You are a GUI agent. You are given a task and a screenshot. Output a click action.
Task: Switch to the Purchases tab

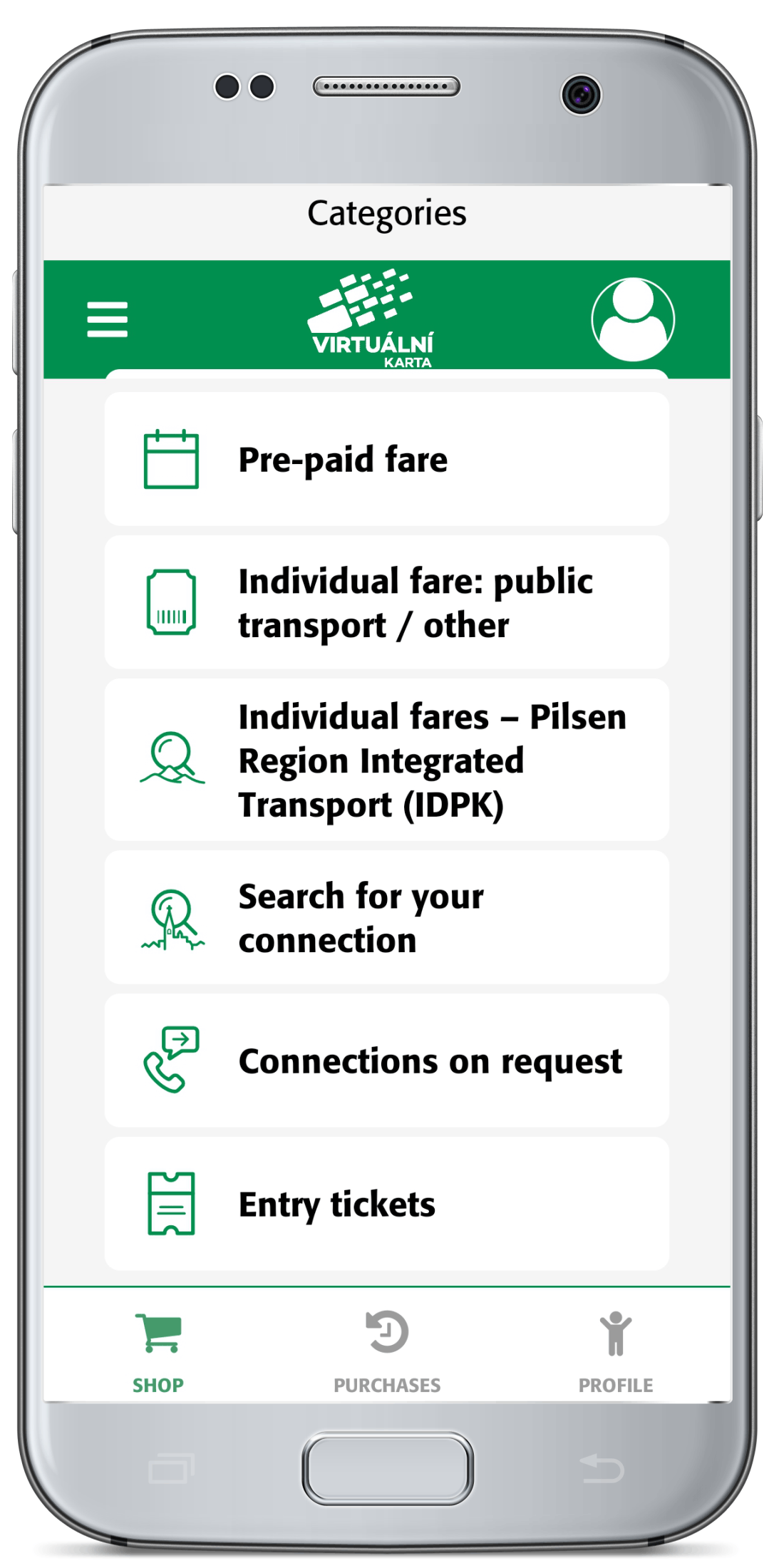(386, 1351)
